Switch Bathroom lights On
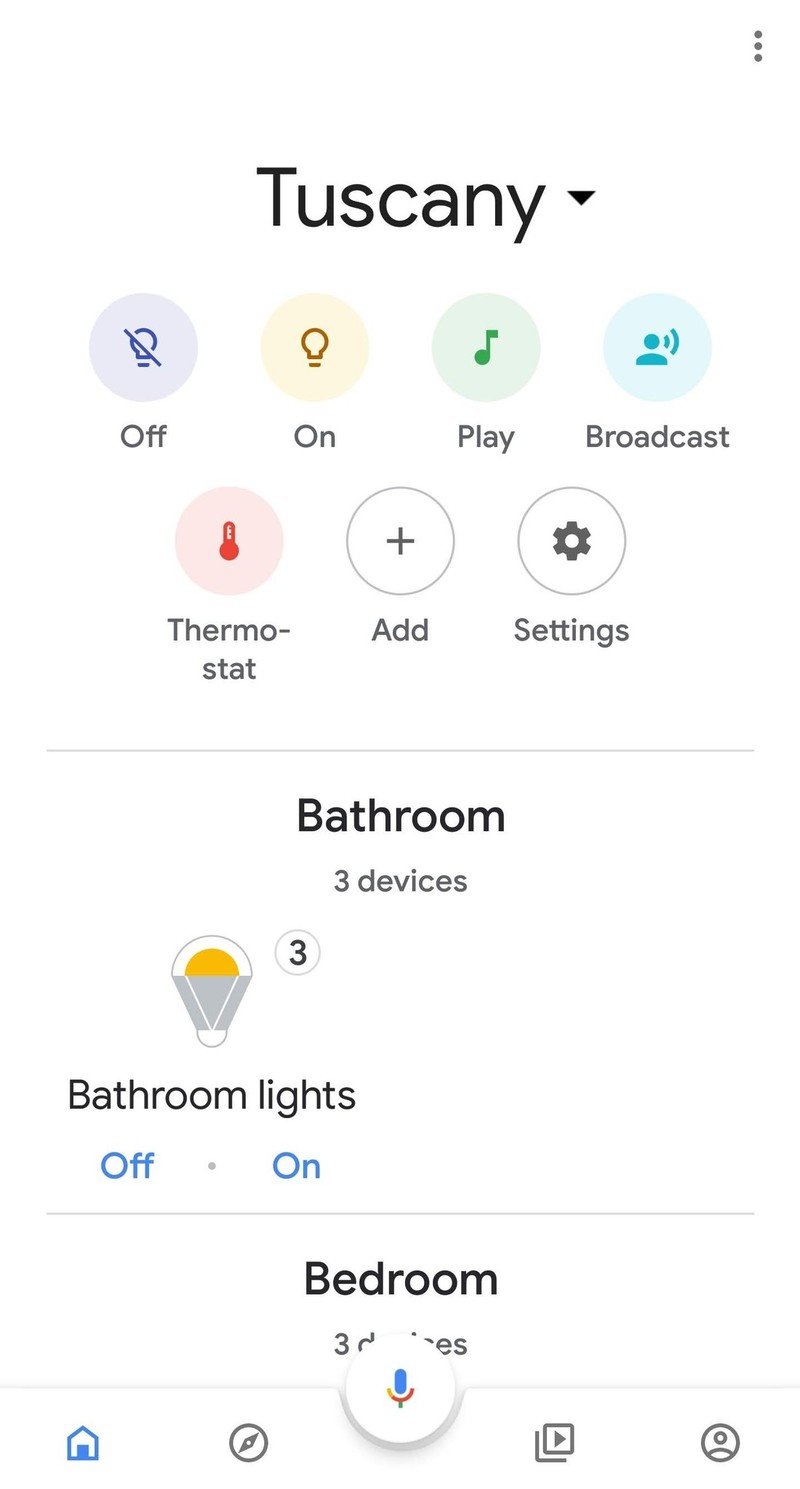 tap(296, 1166)
